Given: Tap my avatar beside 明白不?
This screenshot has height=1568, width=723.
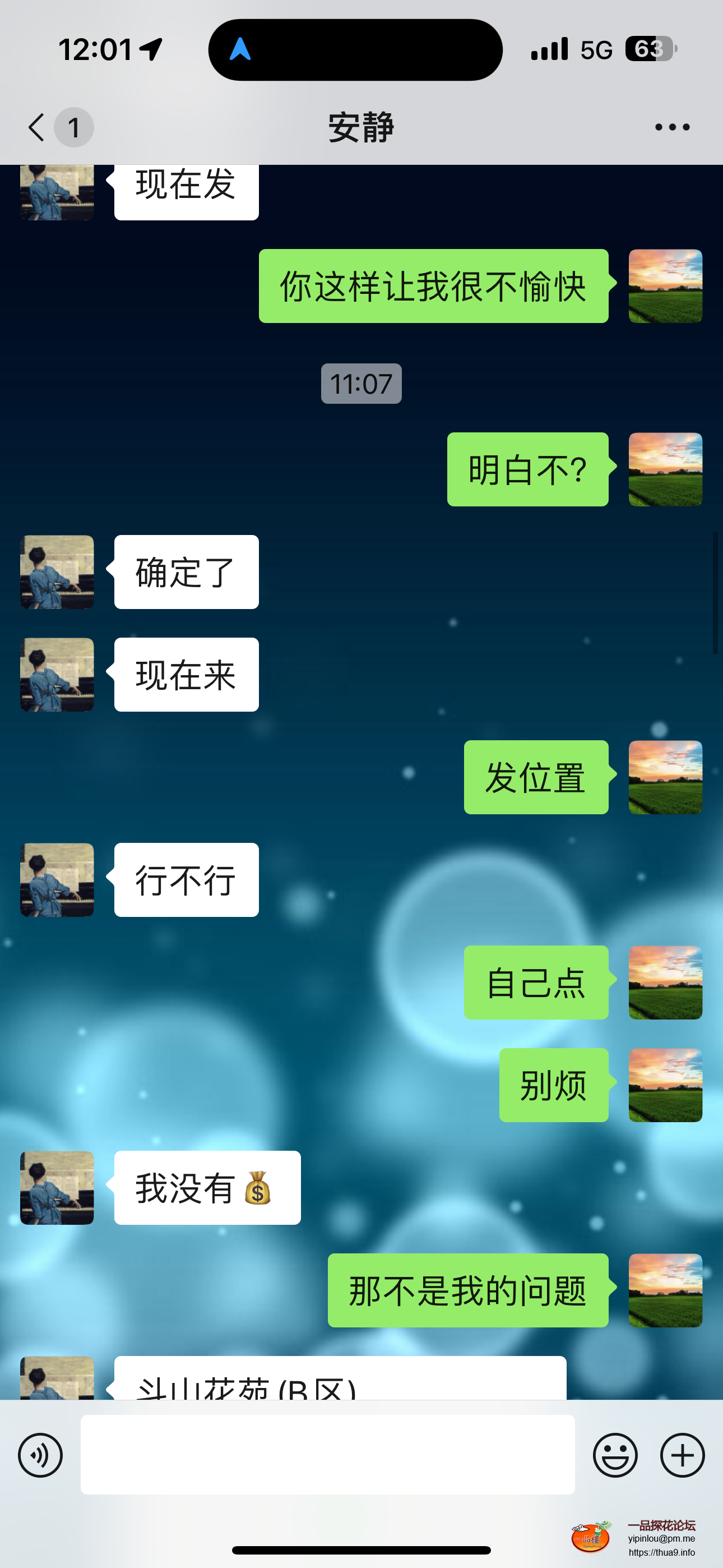Looking at the screenshot, I should pyautogui.click(x=665, y=469).
